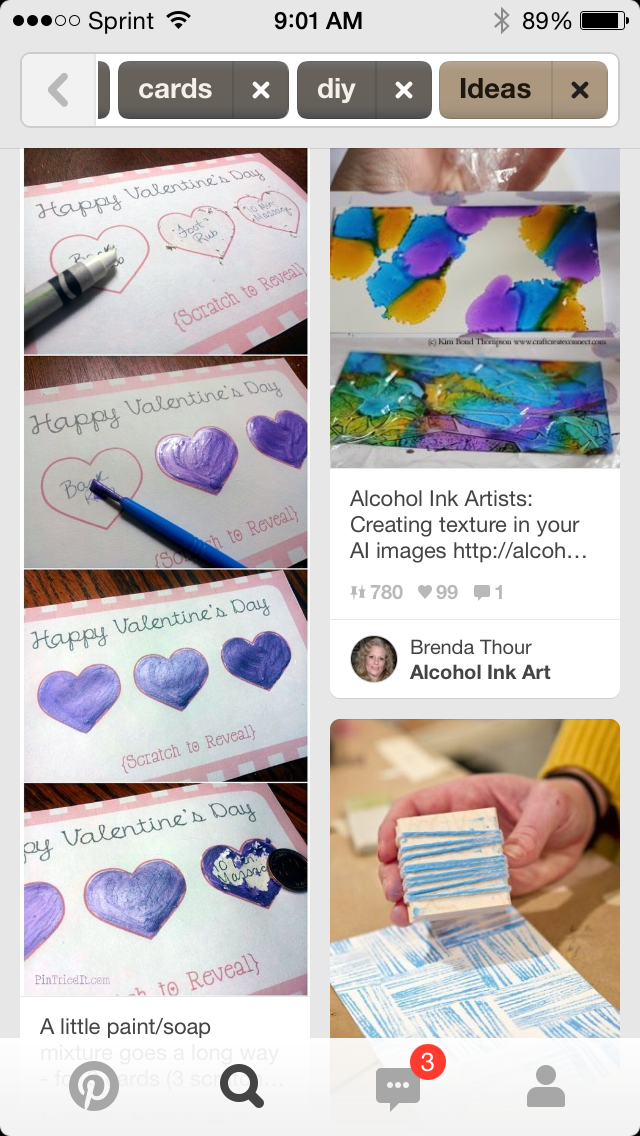Select the Ideas filter chip
Screen dimensions: 640x1136
coord(496,90)
